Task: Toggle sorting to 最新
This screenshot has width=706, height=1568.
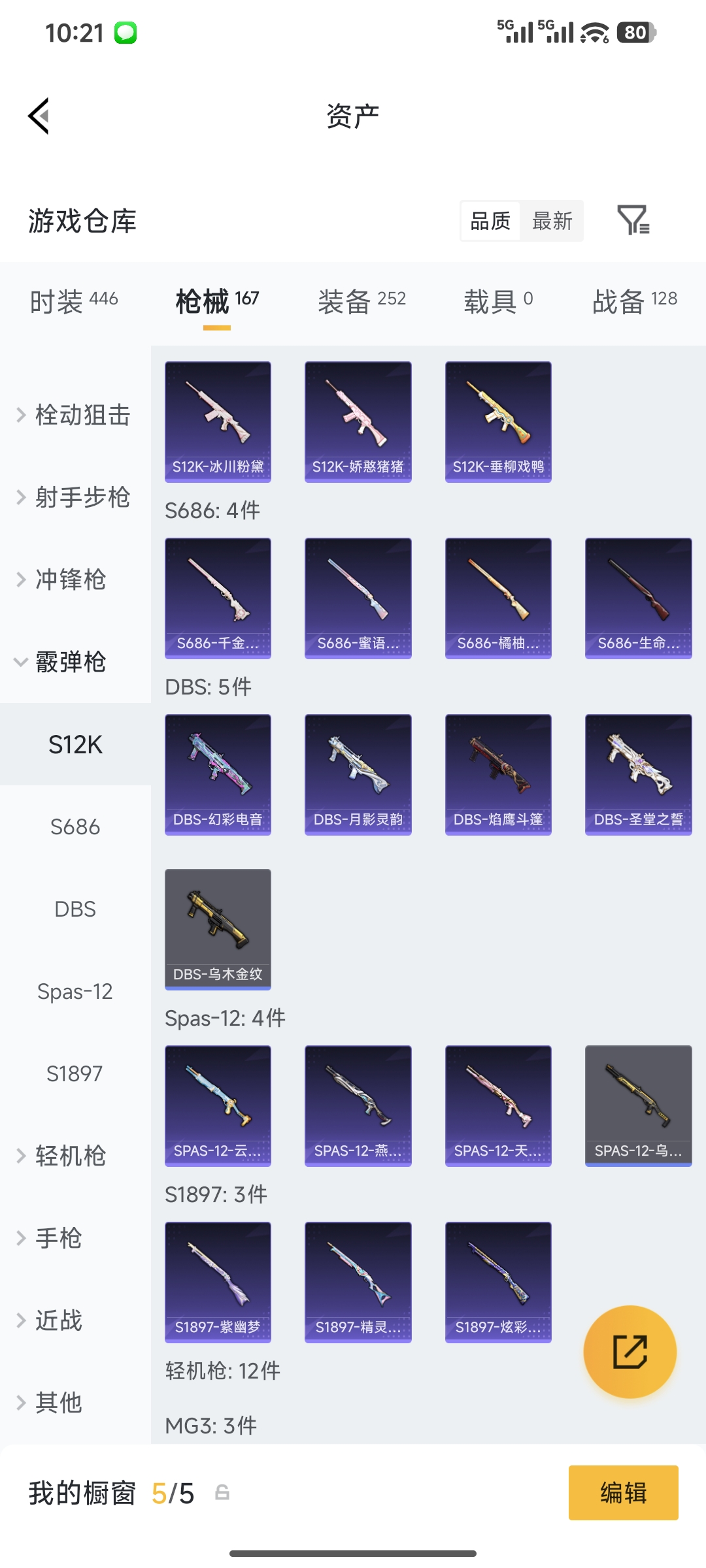Action: click(x=551, y=221)
